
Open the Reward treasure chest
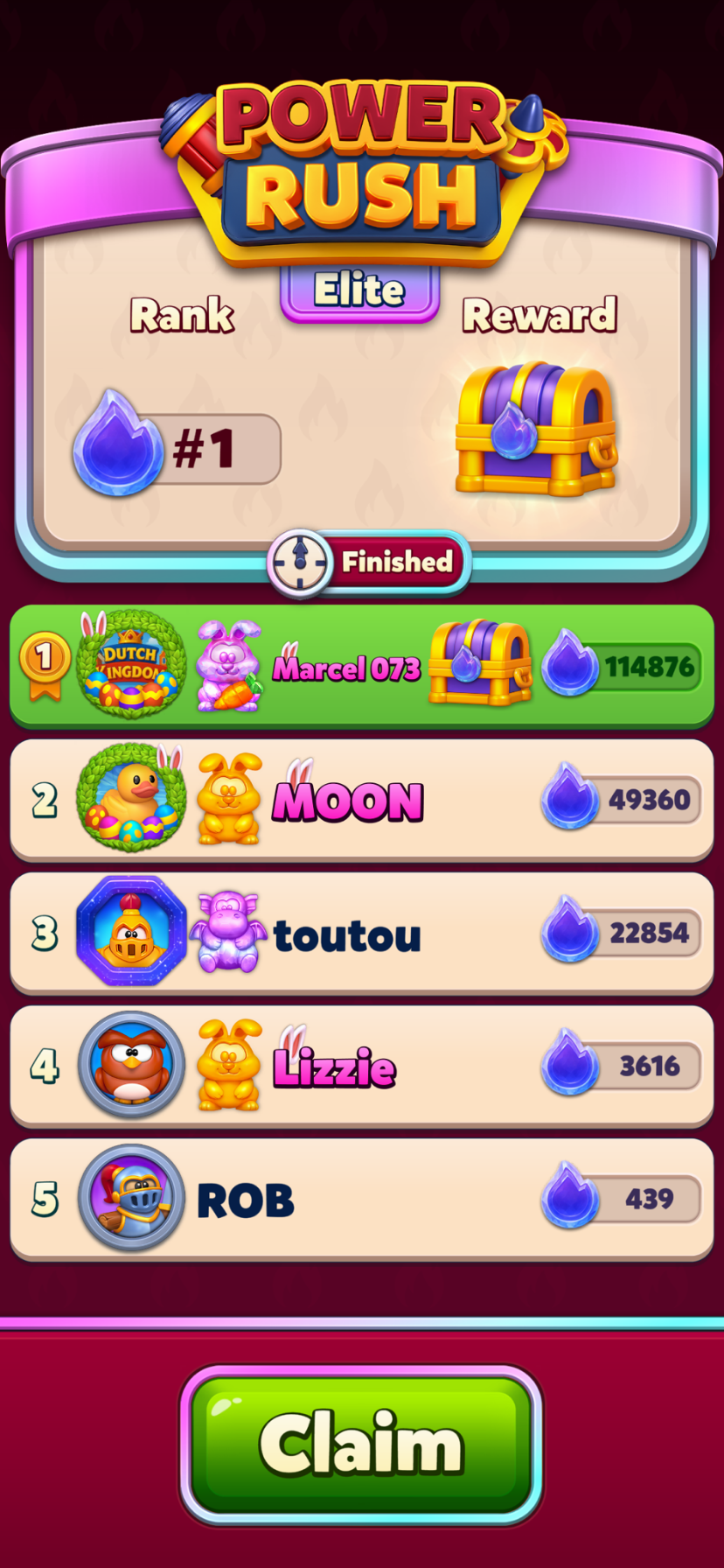point(536,429)
